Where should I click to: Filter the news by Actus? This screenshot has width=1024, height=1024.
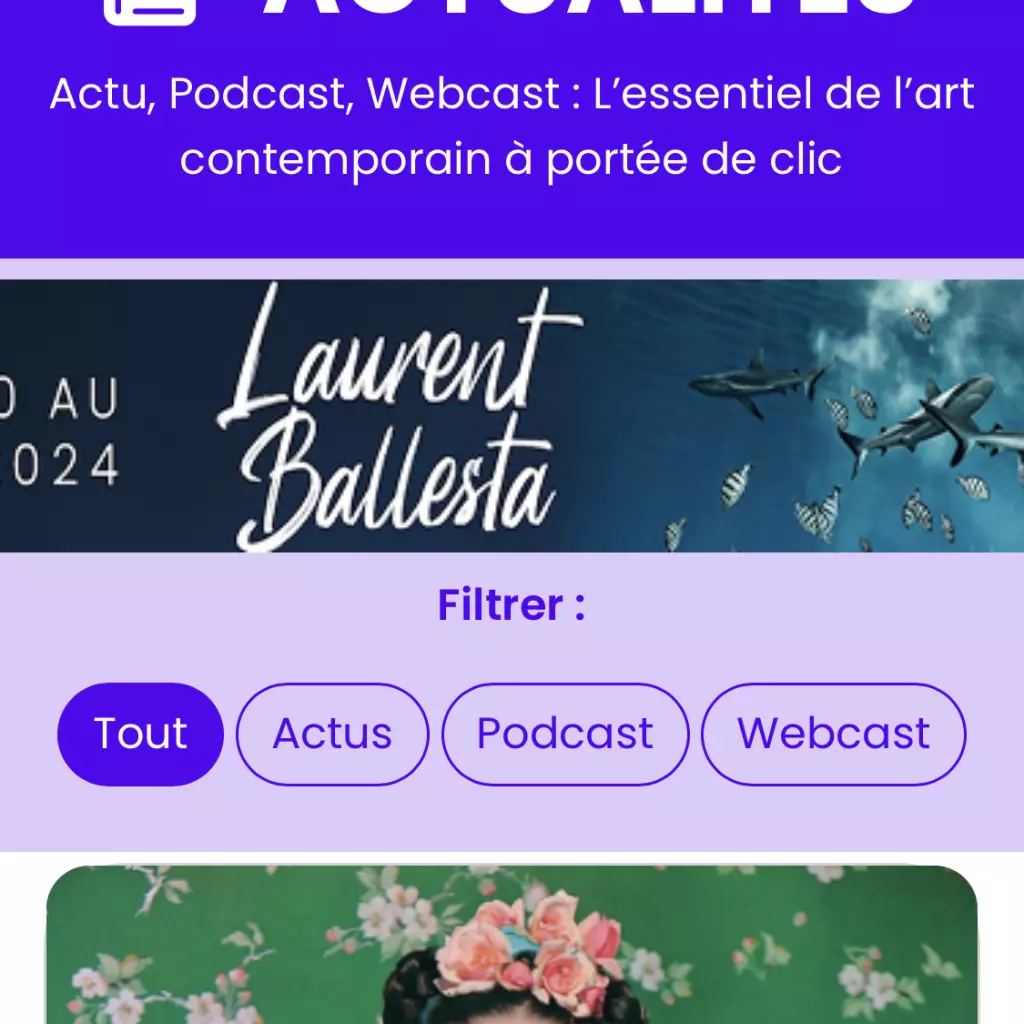(332, 734)
